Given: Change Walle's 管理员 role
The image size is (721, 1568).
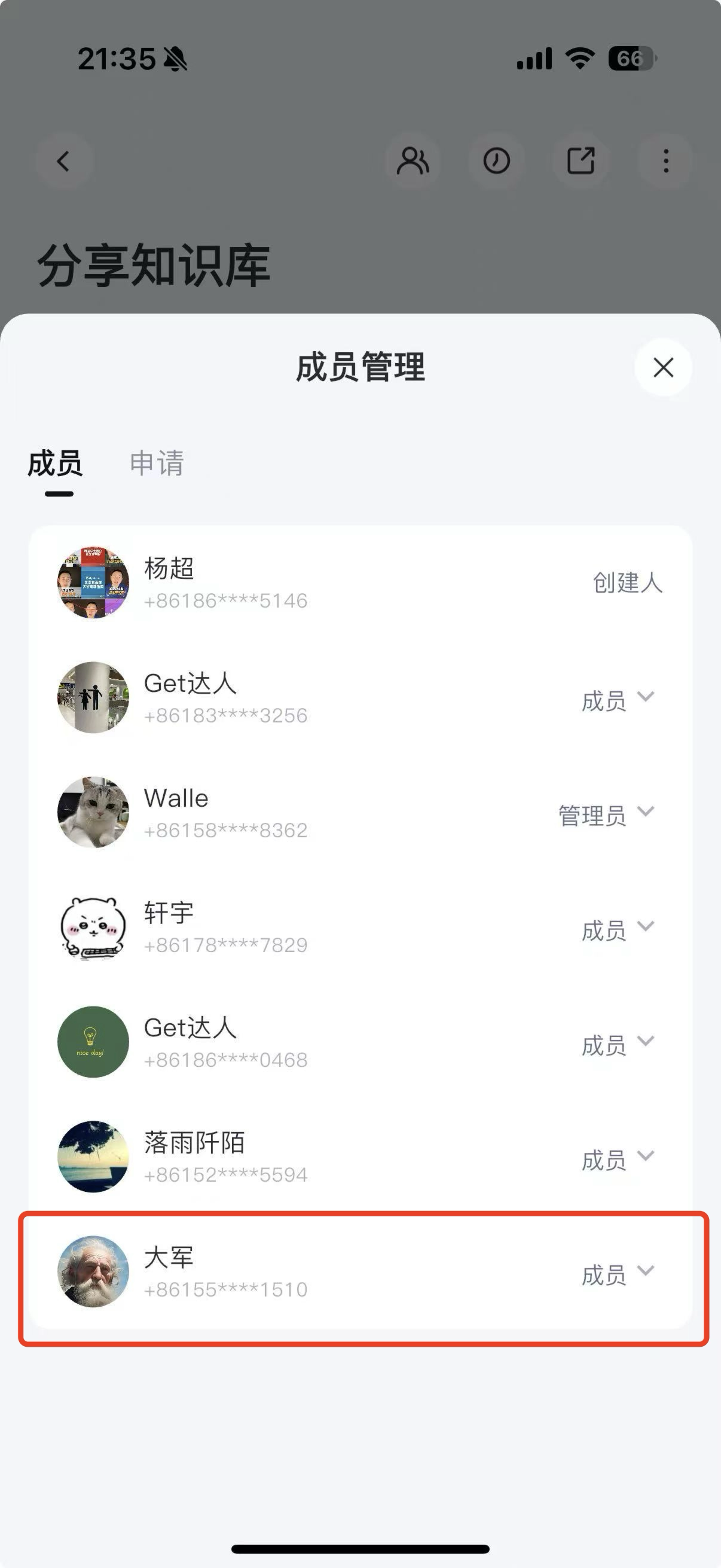Looking at the screenshot, I should pyautogui.click(x=606, y=814).
